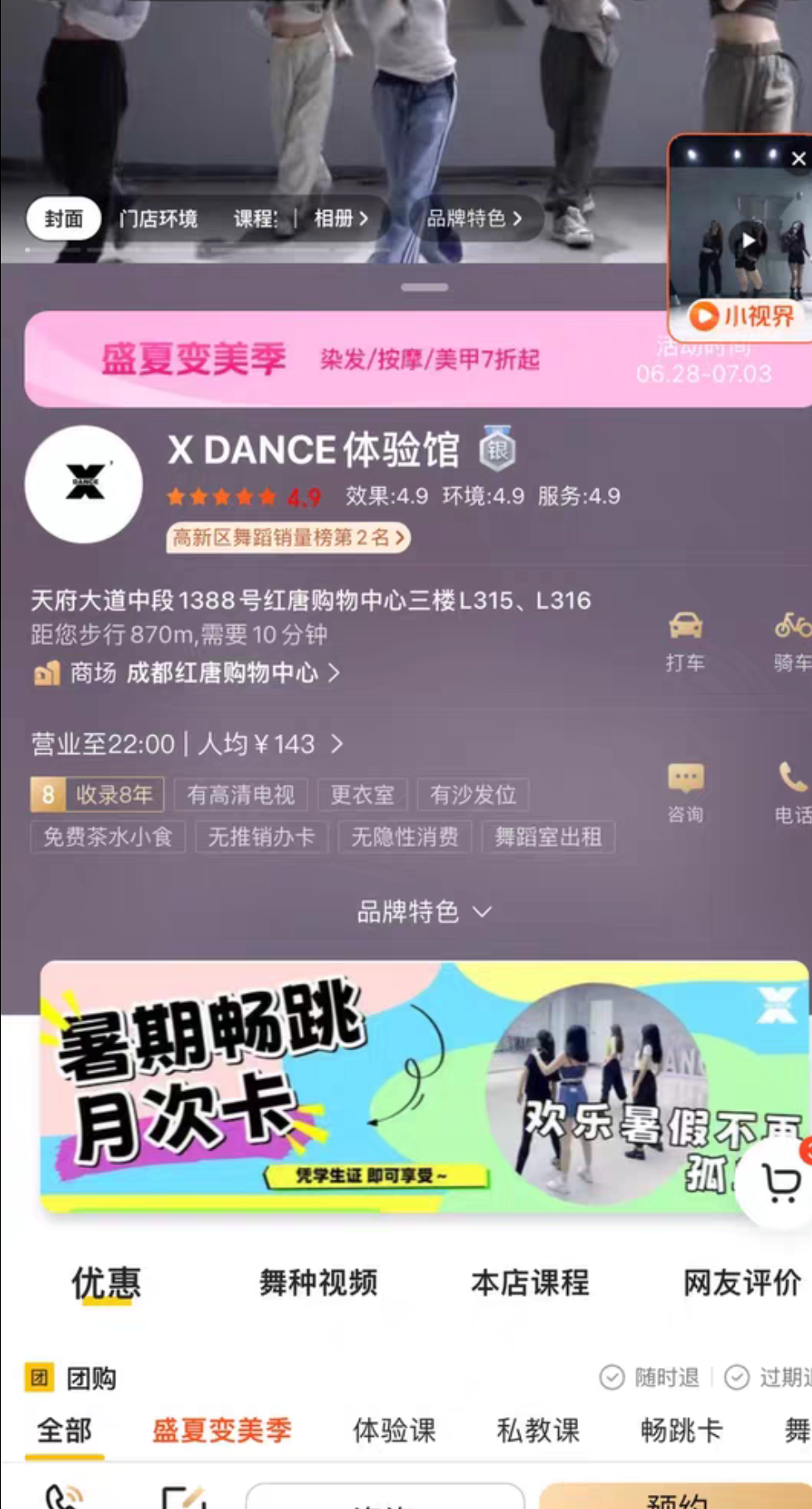
Task: Open 品牌特色 chip on cover
Action: coord(474,219)
